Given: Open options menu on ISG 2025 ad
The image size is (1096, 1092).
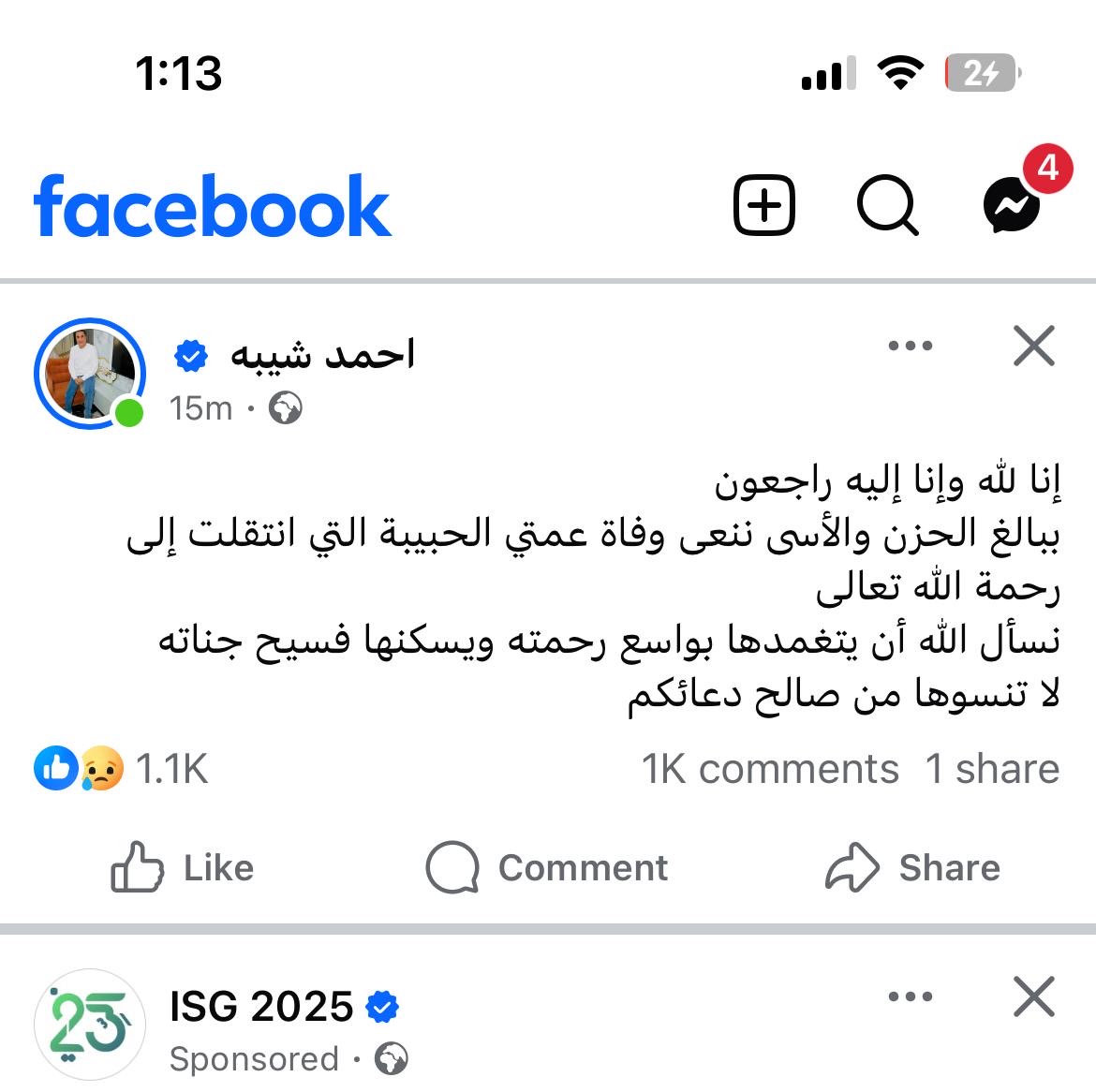Looking at the screenshot, I should click(x=910, y=996).
